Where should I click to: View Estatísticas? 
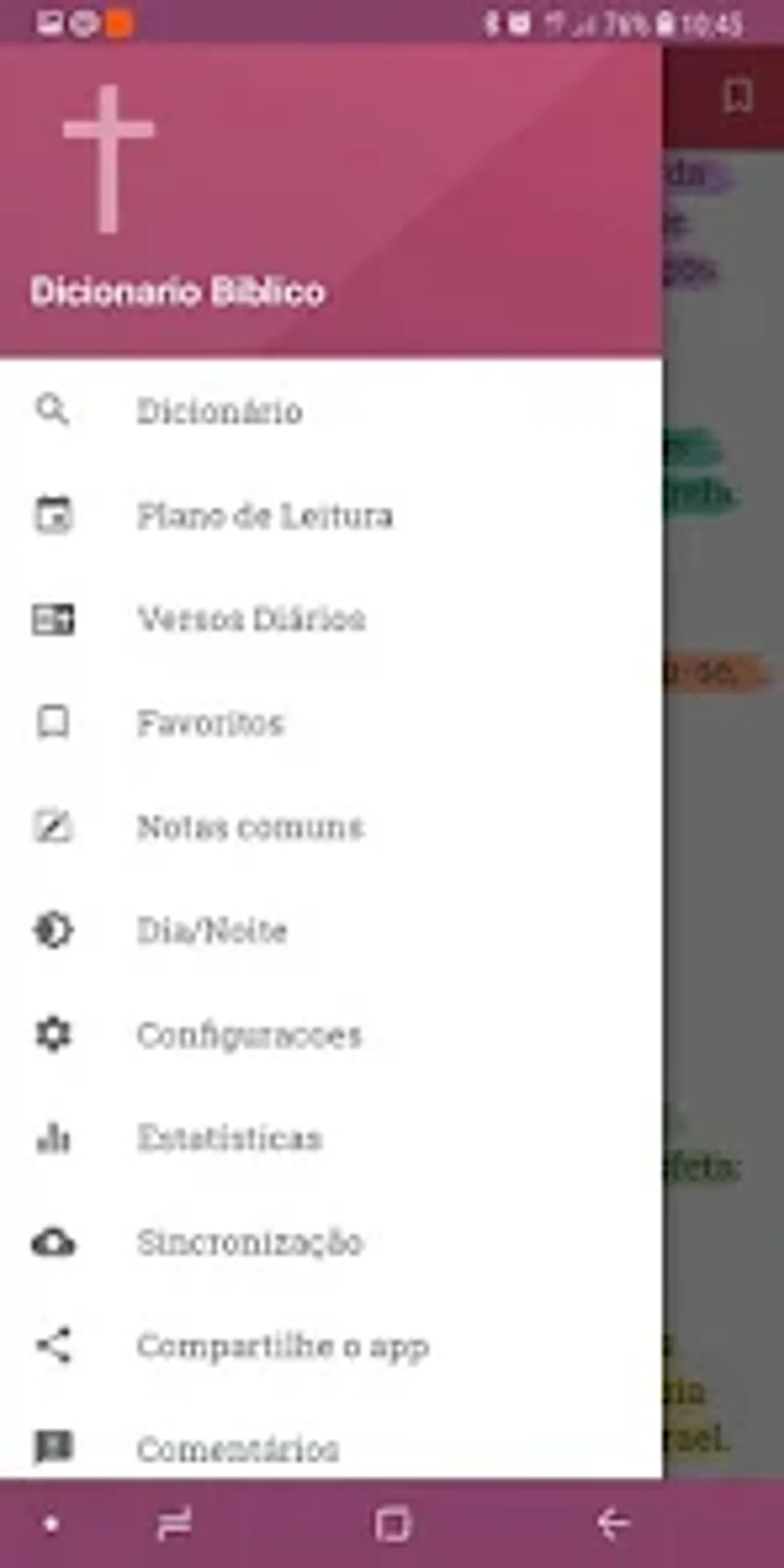click(229, 1138)
